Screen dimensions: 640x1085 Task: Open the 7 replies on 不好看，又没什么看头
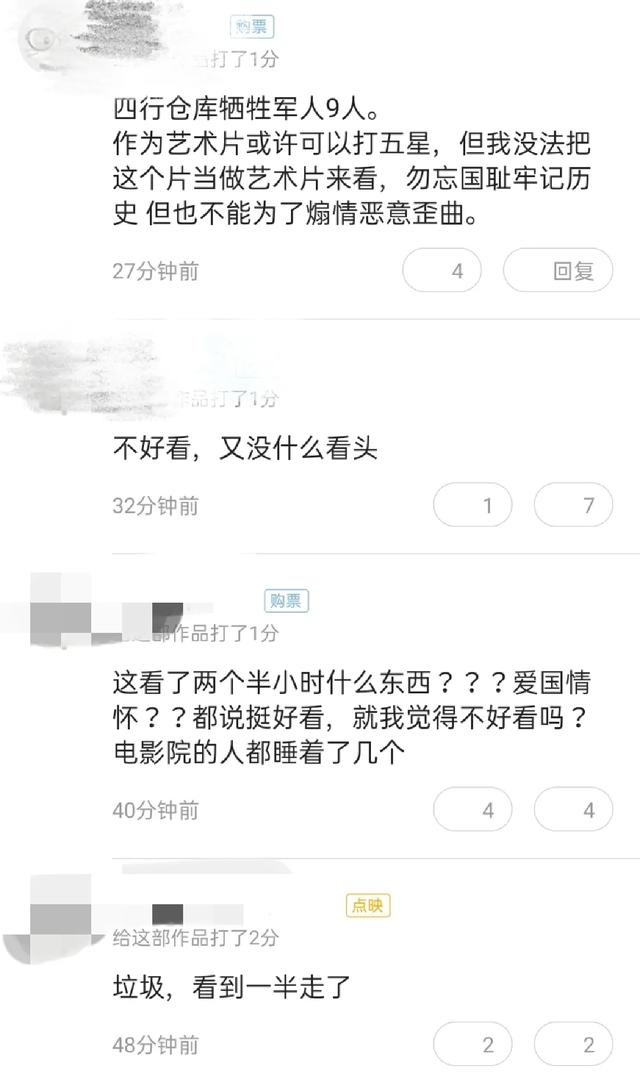pyautogui.click(x=573, y=505)
